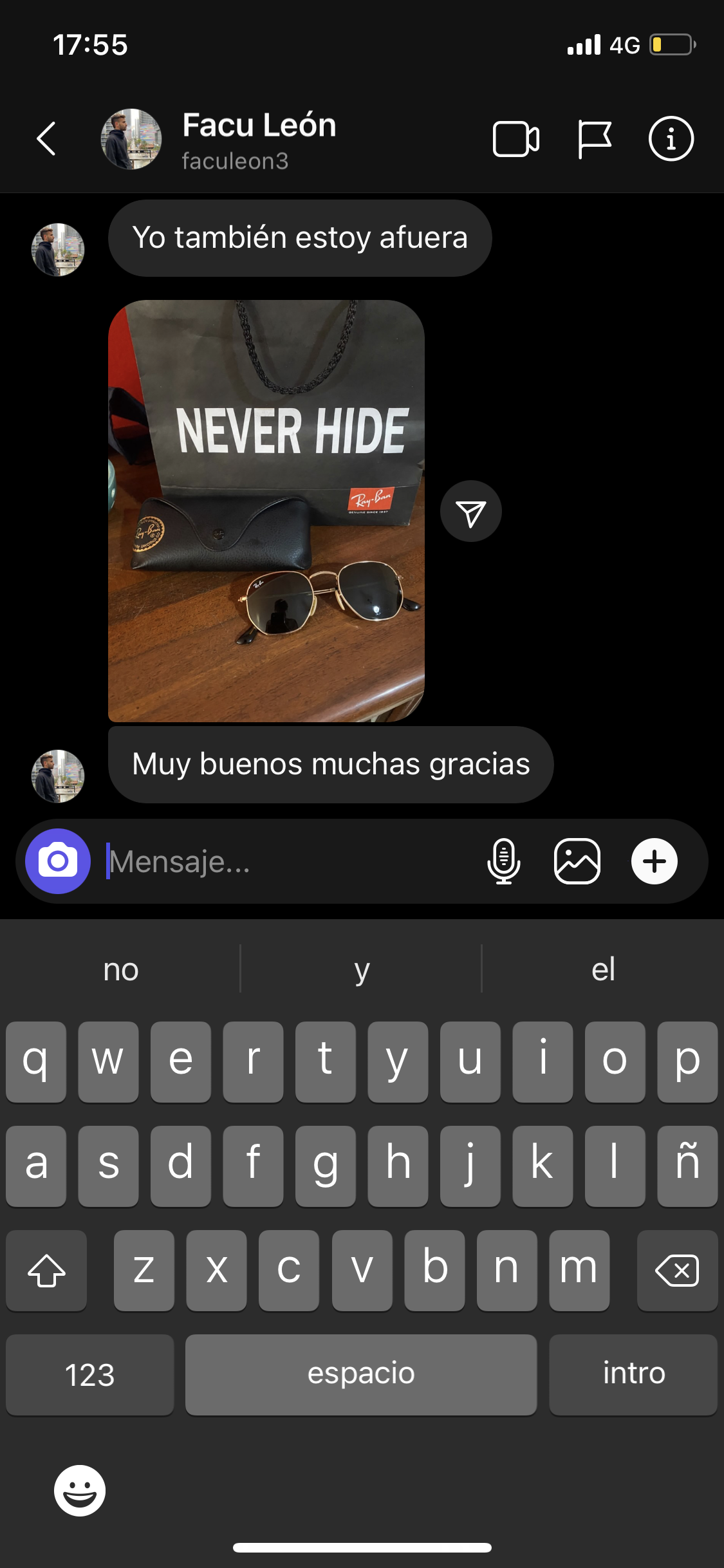The width and height of the screenshot is (724, 1568).
Task: Tap the backspace key on the keyboard
Action: pos(677,1271)
